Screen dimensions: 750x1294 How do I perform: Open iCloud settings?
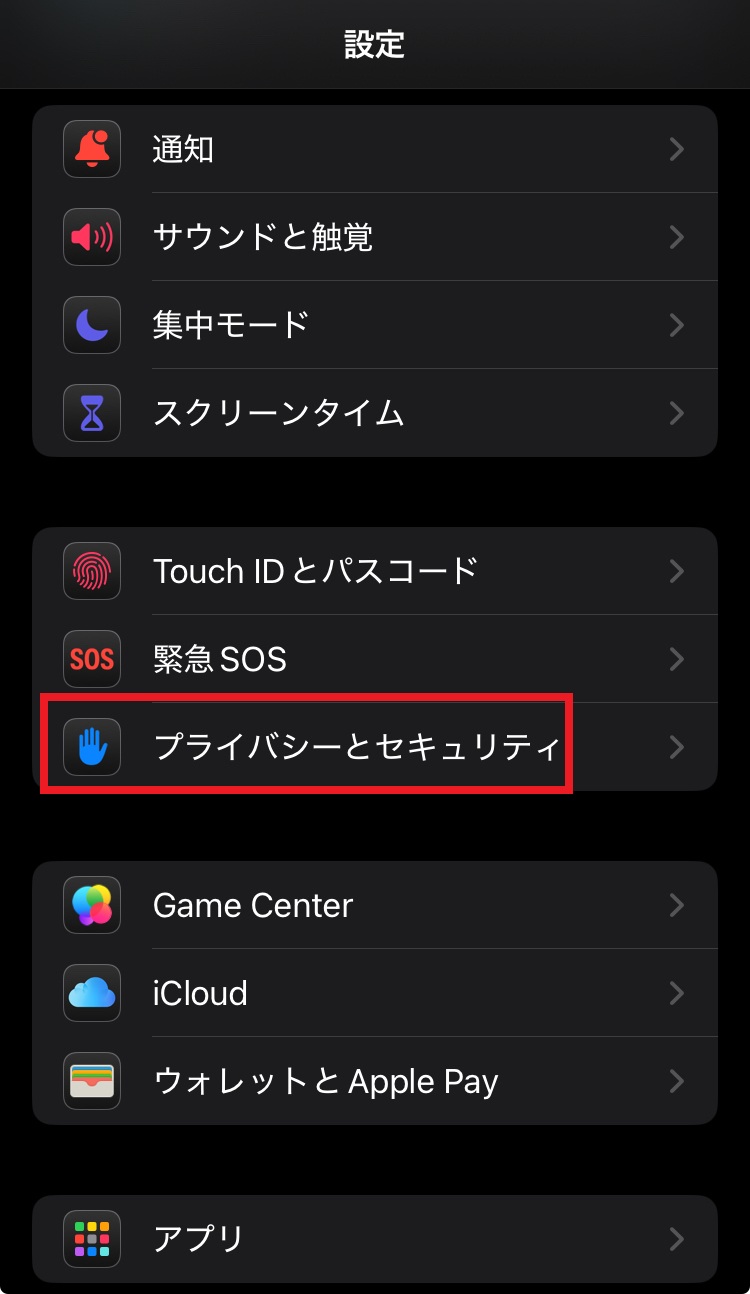coord(374,993)
